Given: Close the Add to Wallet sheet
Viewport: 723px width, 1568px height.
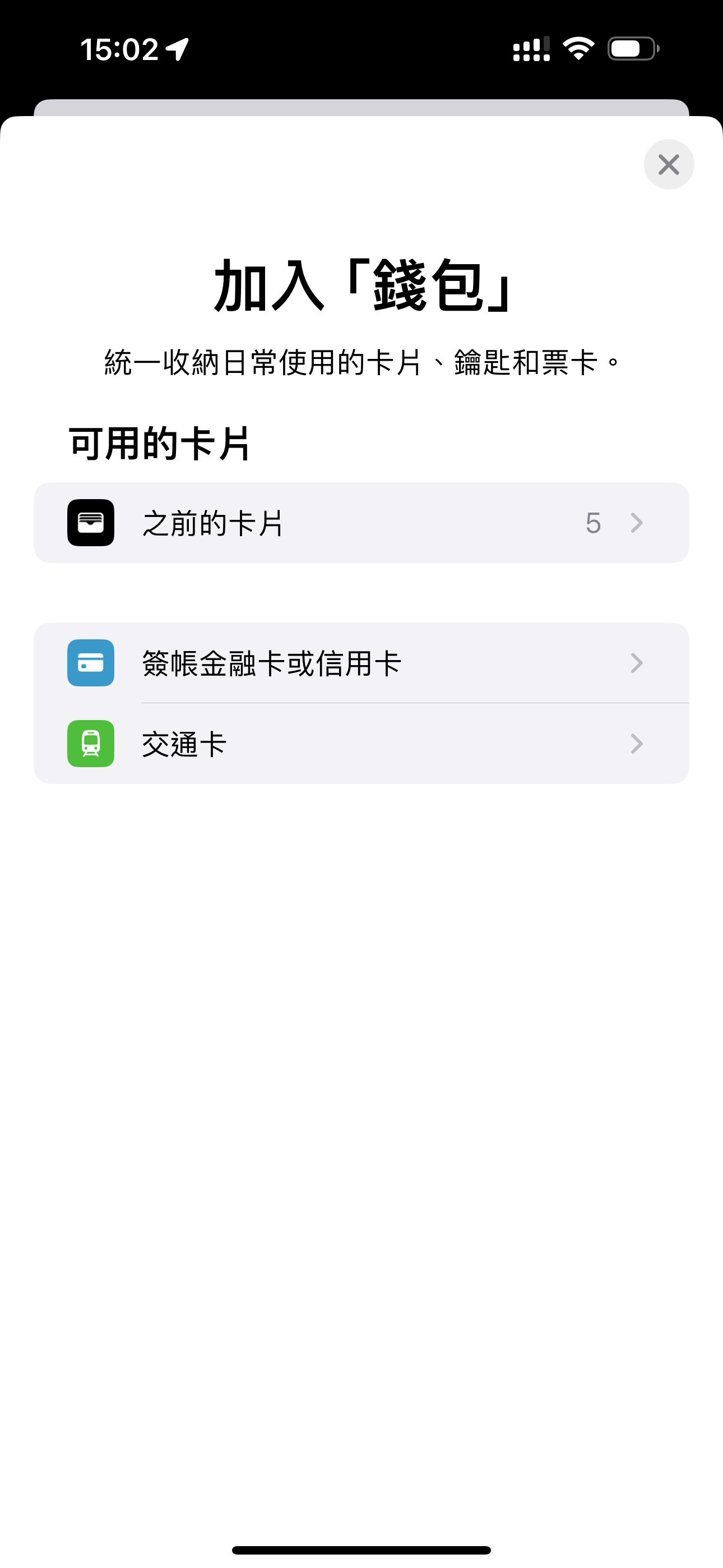Looking at the screenshot, I should coord(668,164).
